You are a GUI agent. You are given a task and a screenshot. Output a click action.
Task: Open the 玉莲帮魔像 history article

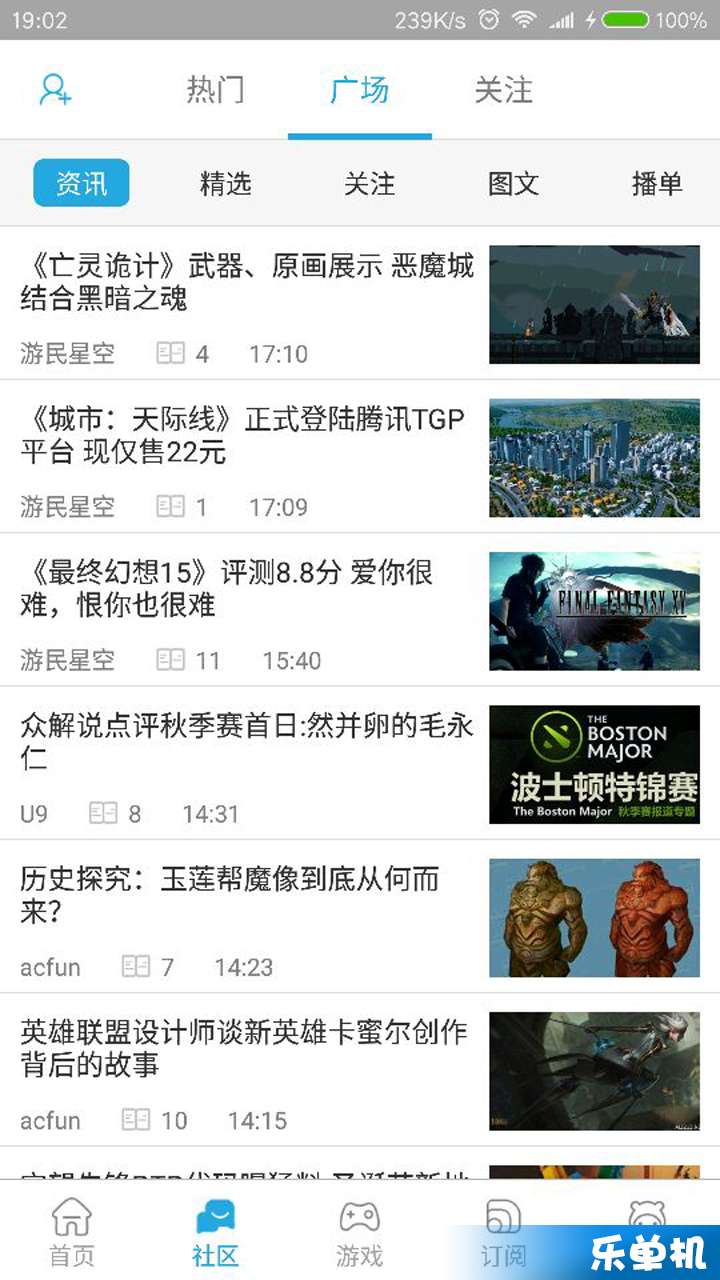pyautogui.click(x=360, y=916)
